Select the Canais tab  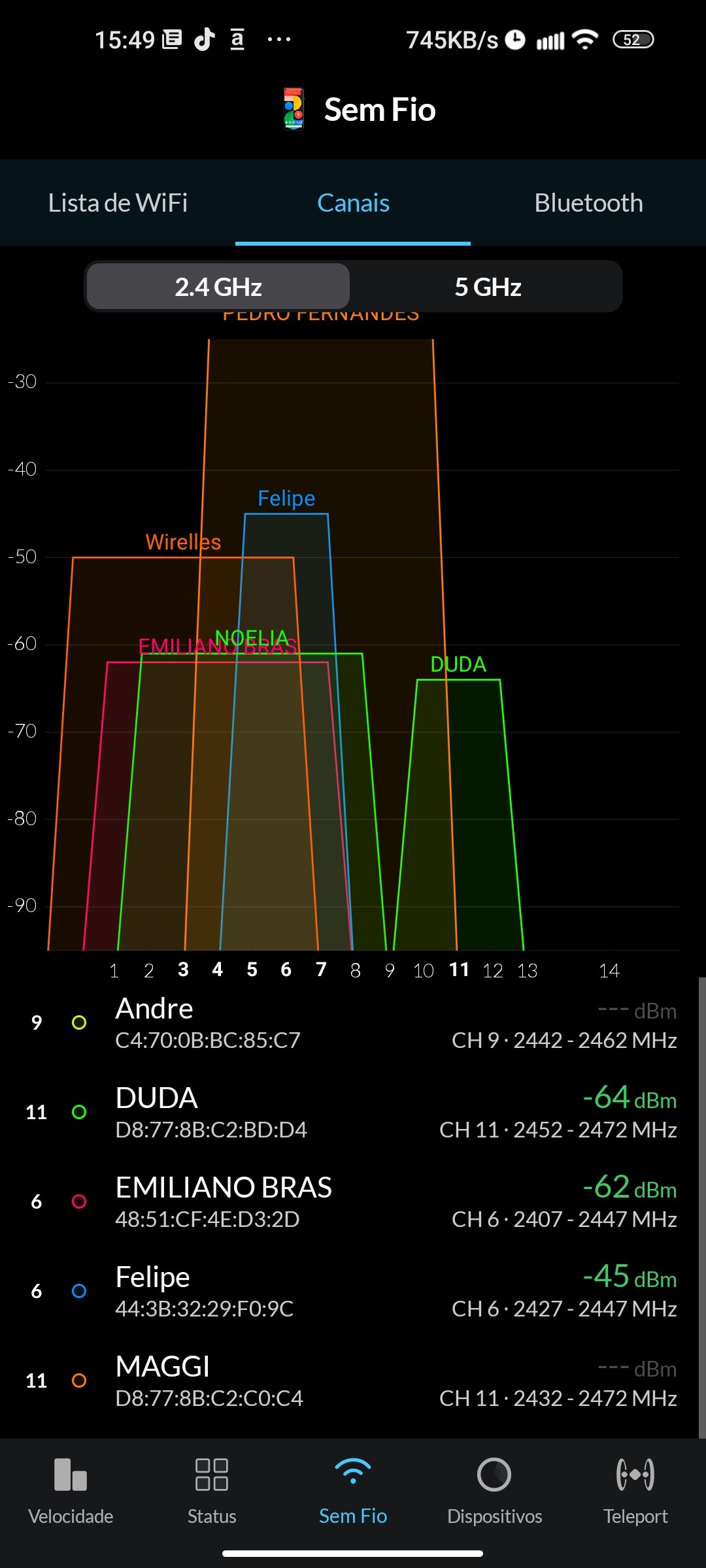[x=353, y=203]
